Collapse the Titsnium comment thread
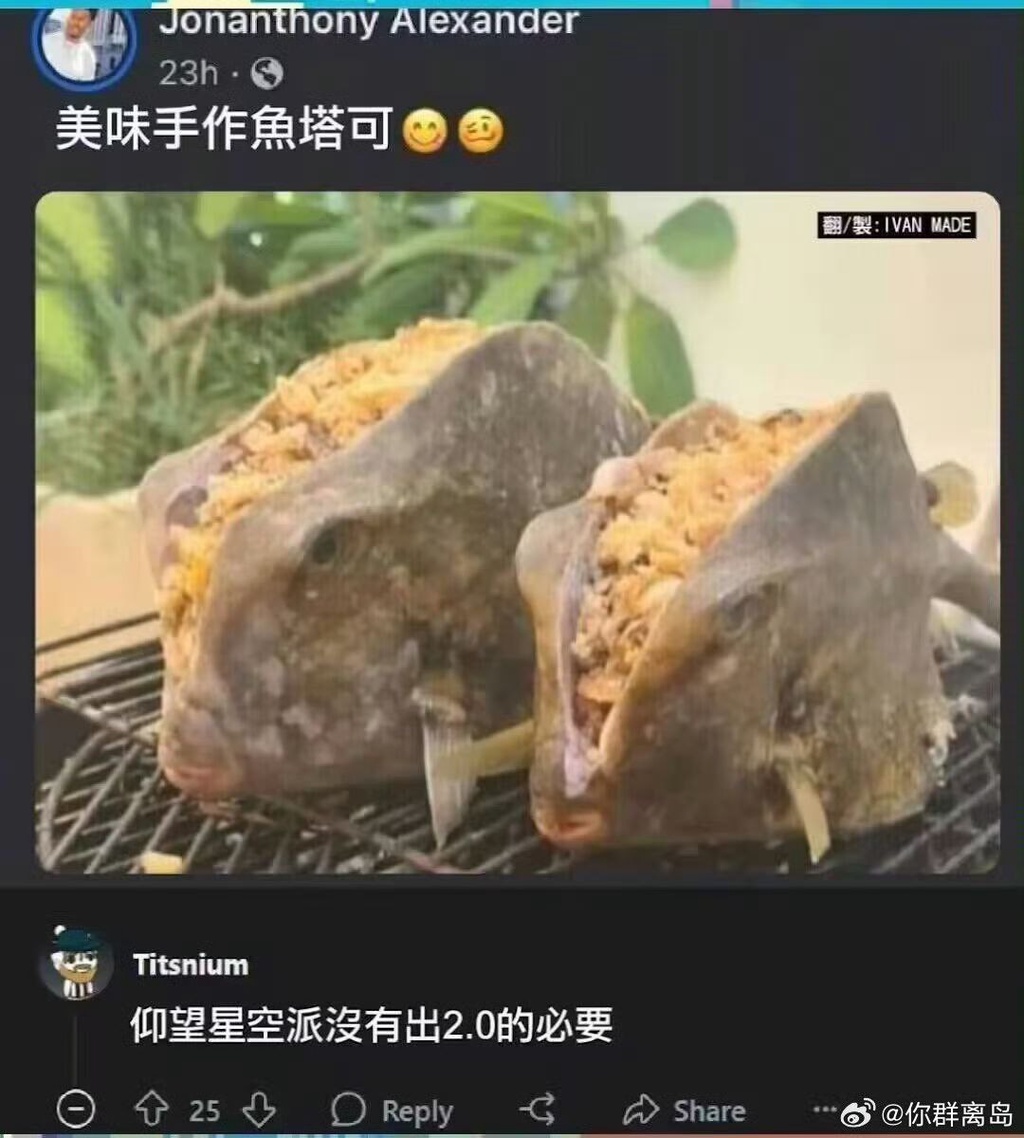Viewport: 1024px width, 1138px height. (75, 1109)
